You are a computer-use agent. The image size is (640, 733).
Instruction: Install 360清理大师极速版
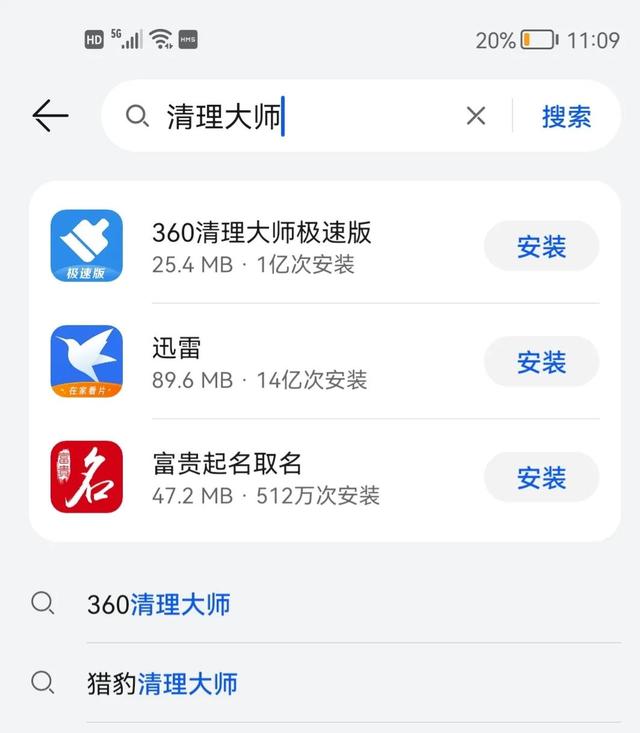click(541, 246)
